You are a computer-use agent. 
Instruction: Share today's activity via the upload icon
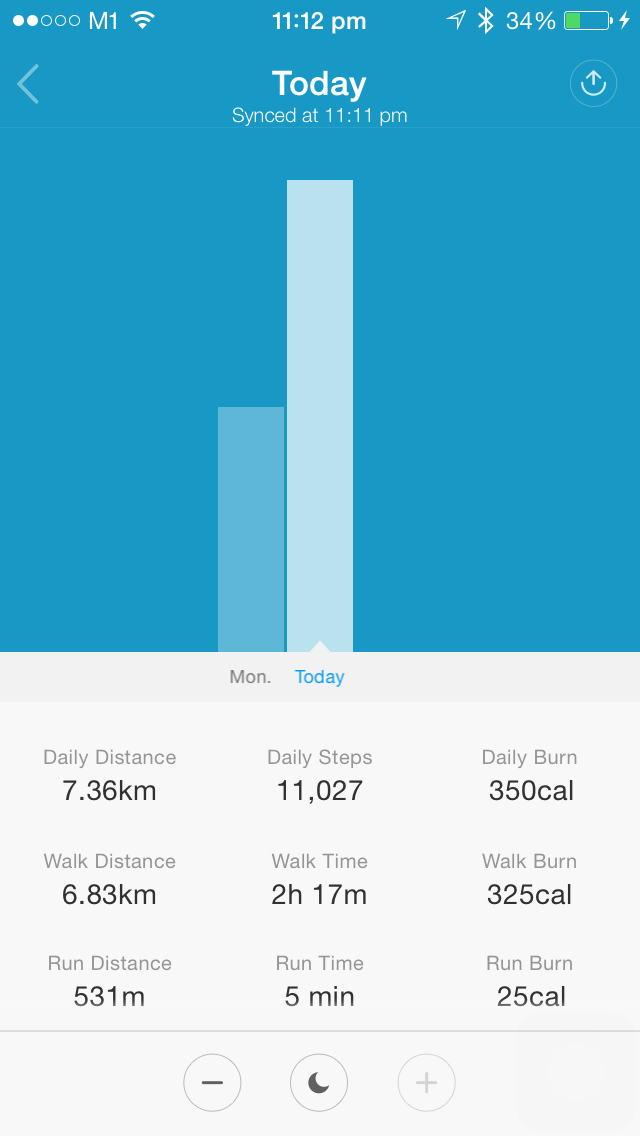pos(593,84)
